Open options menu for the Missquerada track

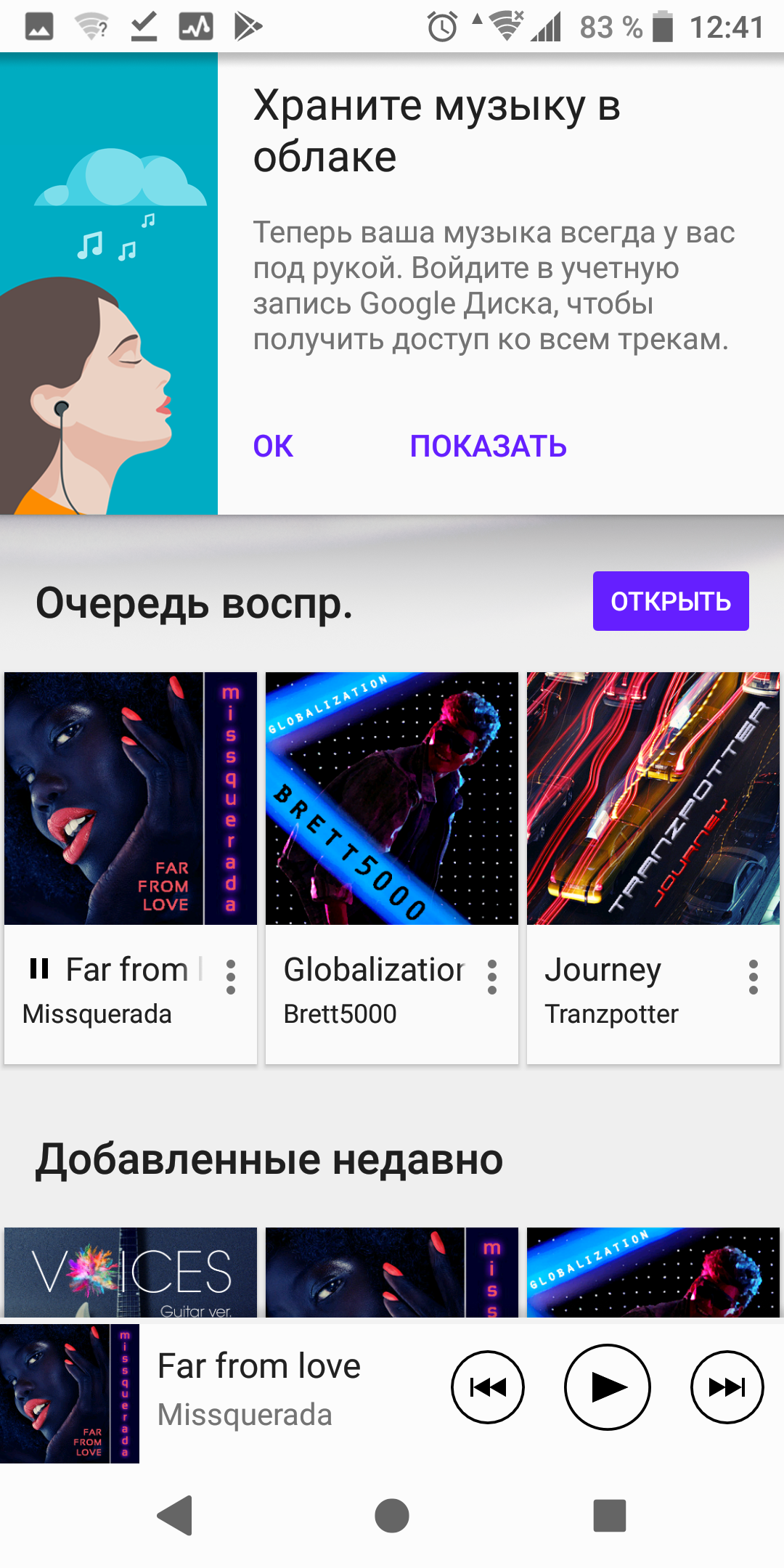click(x=231, y=977)
